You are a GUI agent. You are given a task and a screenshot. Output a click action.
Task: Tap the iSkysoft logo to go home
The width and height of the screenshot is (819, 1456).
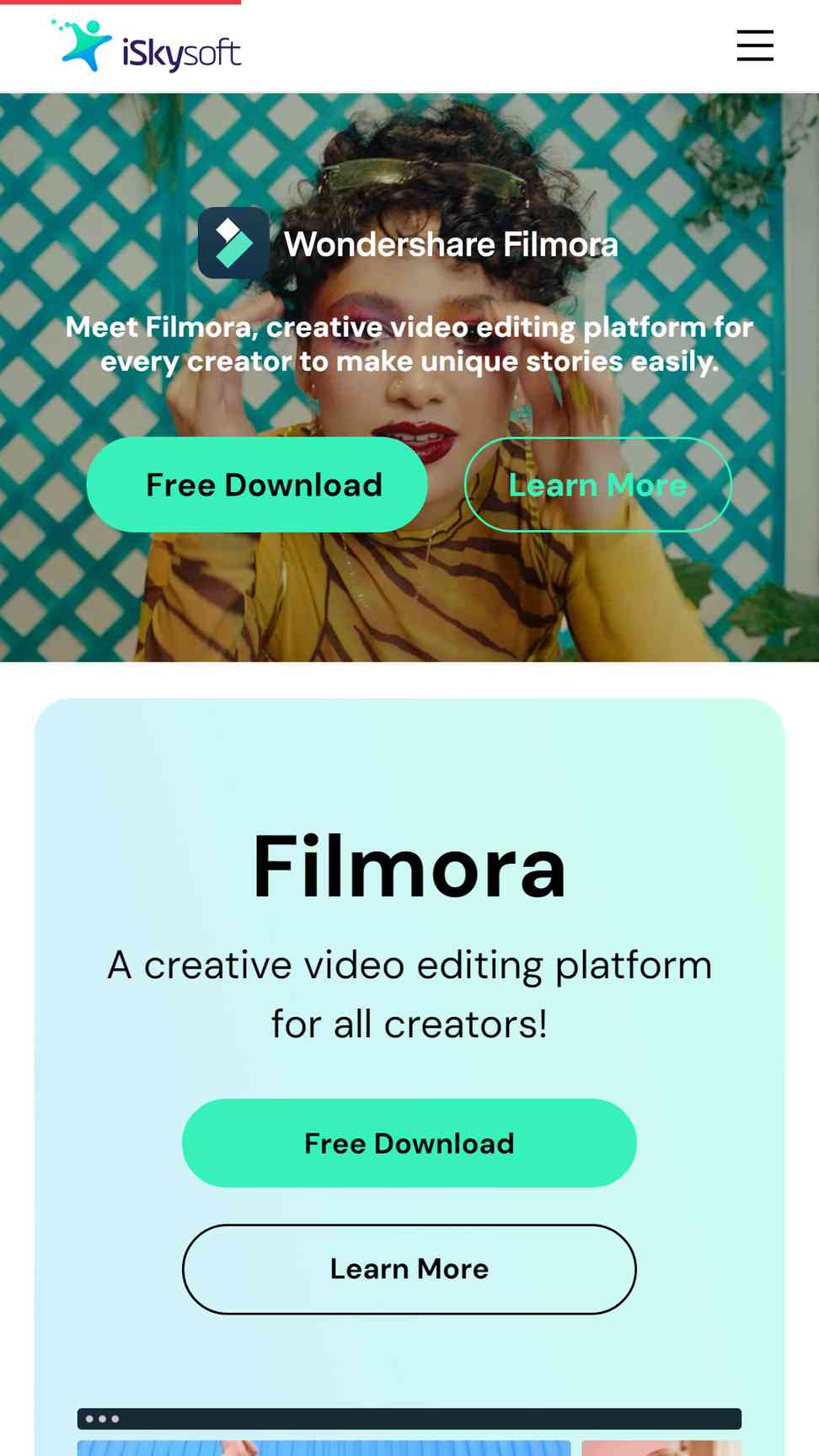(x=147, y=46)
